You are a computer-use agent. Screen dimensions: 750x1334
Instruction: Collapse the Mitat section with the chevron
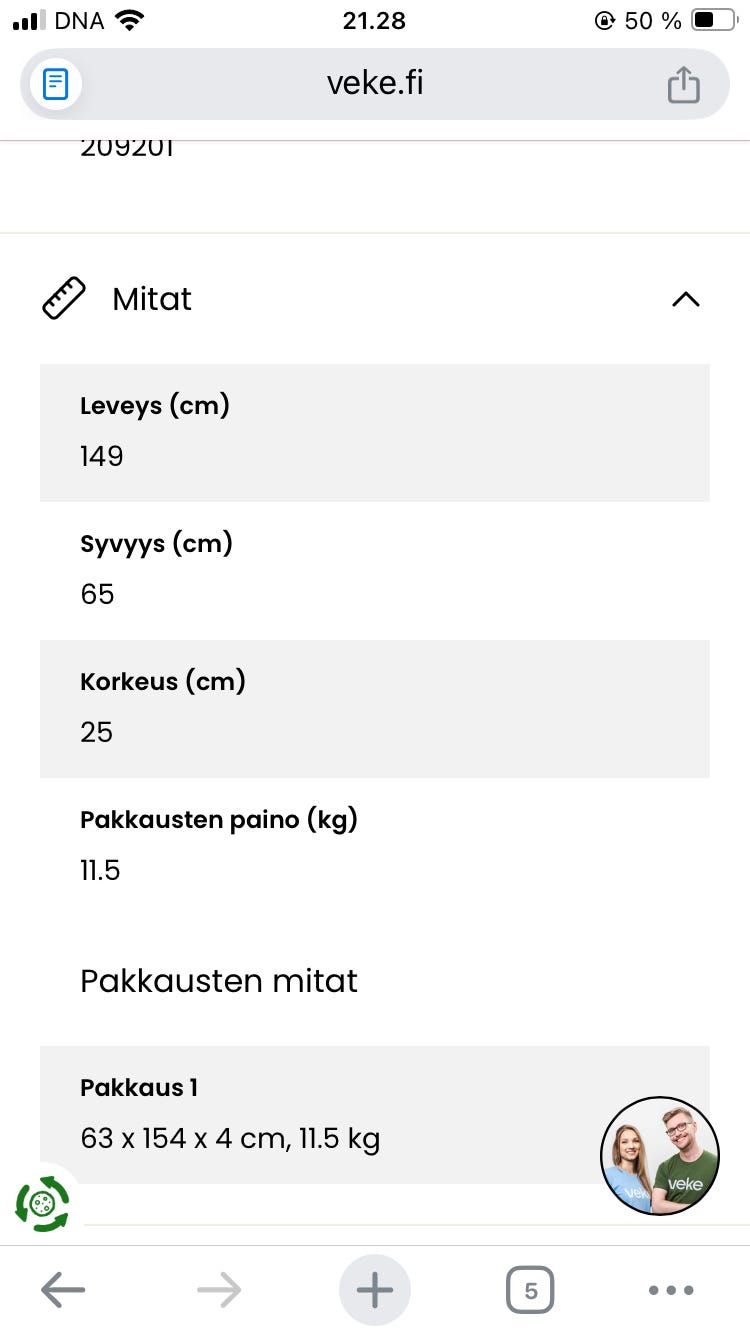click(686, 299)
